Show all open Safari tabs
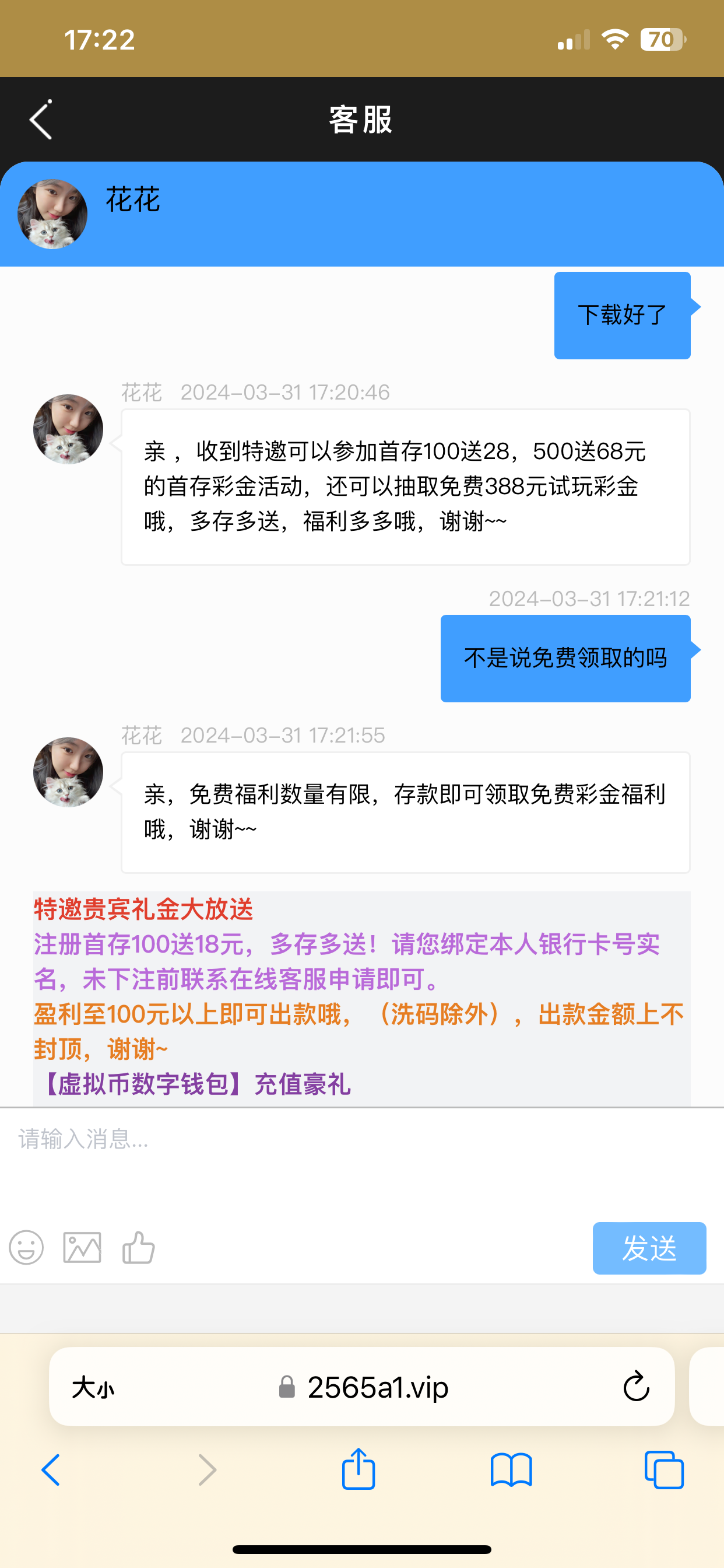Screen dimensions: 724x1568 (x=664, y=1470)
